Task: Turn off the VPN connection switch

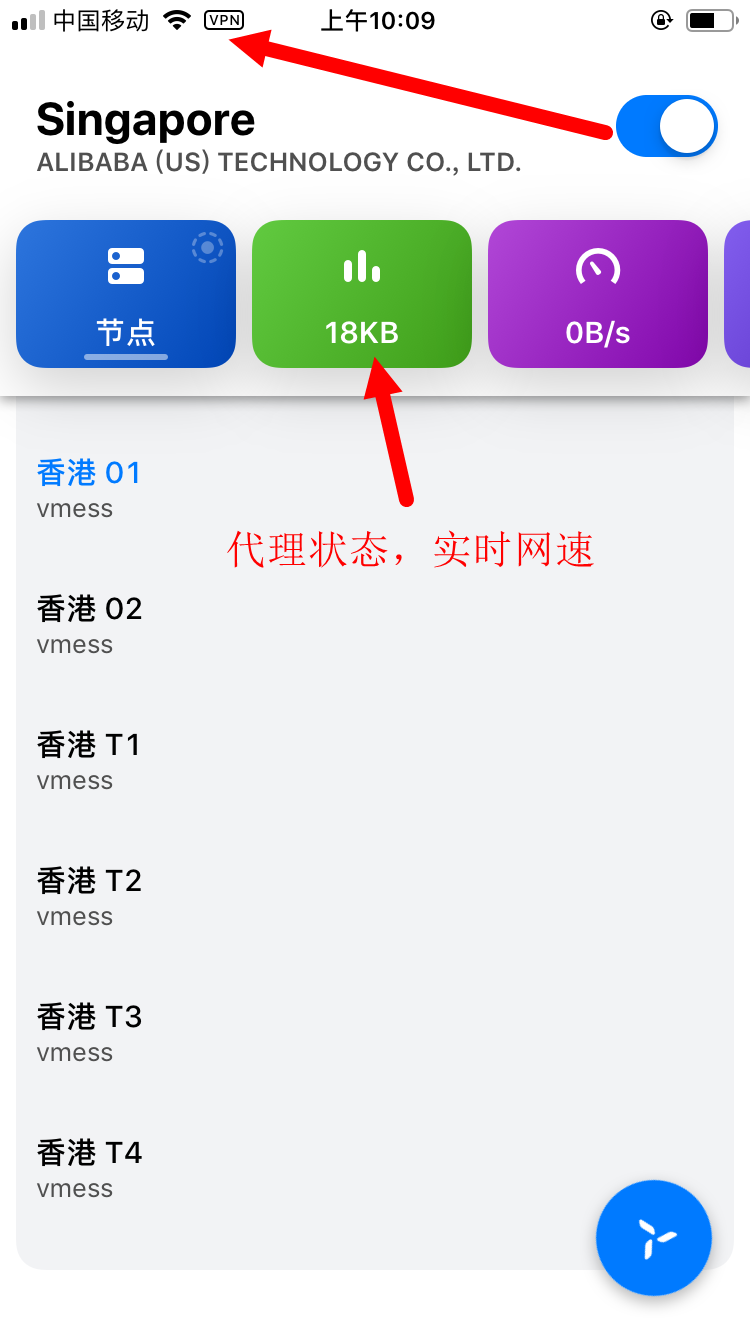Action: 666,127
